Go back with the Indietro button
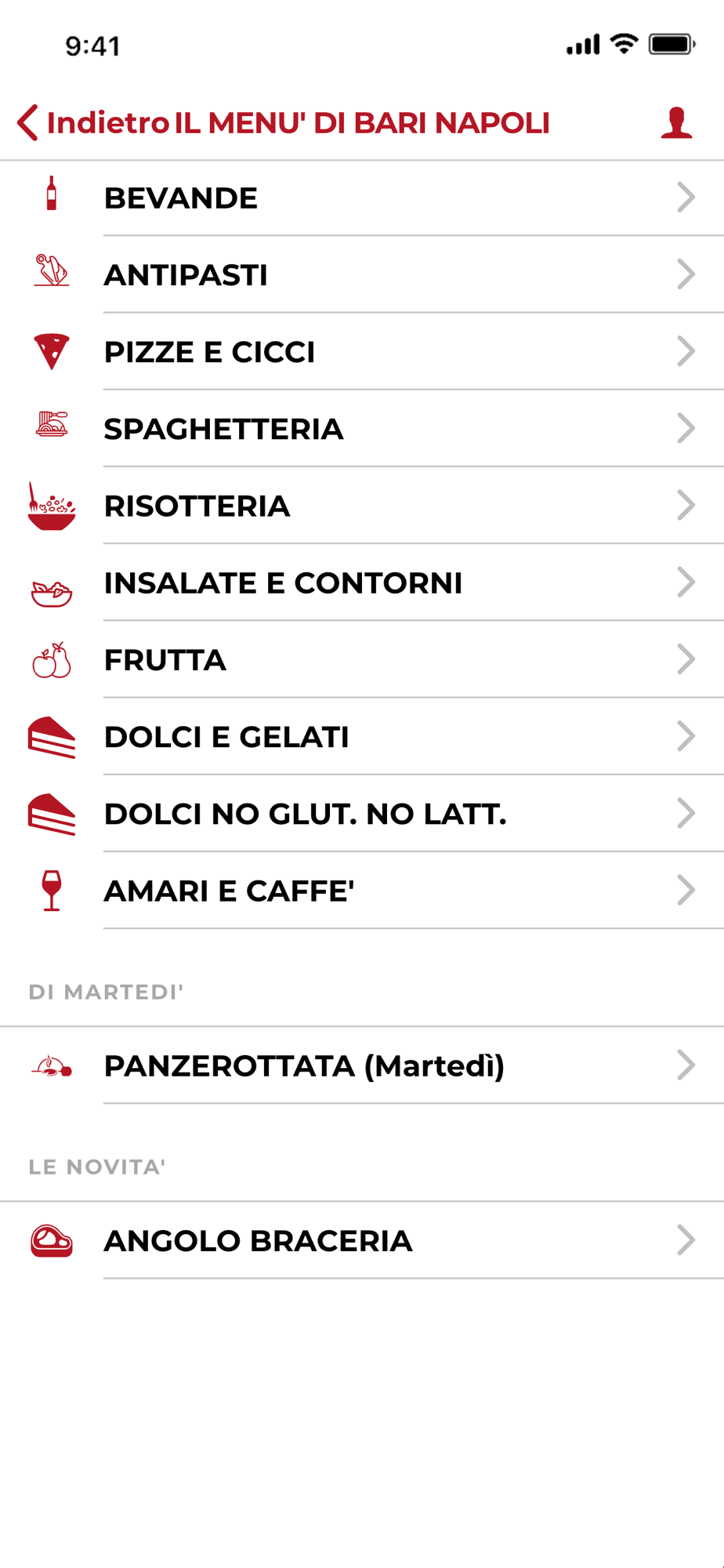Image resolution: width=724 pixels, height=1568 pixels. click(92, 123)
